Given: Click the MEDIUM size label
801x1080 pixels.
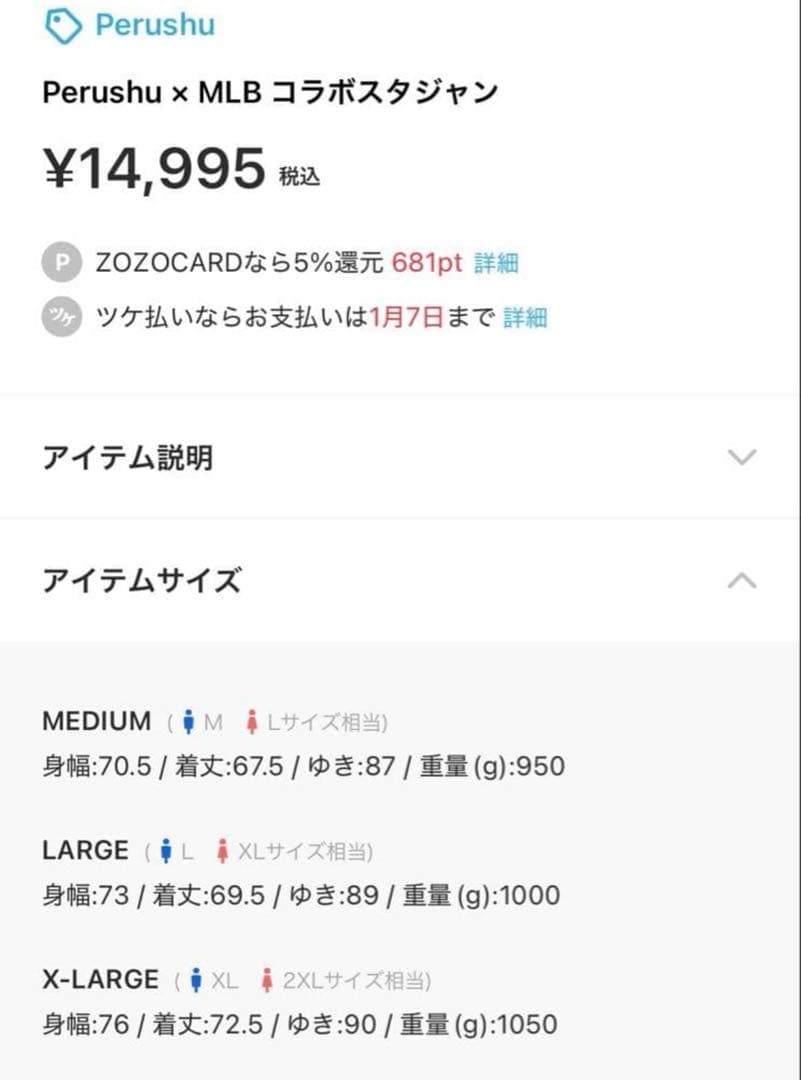Looking at the screenshot, I should click(x=97, y=720).
